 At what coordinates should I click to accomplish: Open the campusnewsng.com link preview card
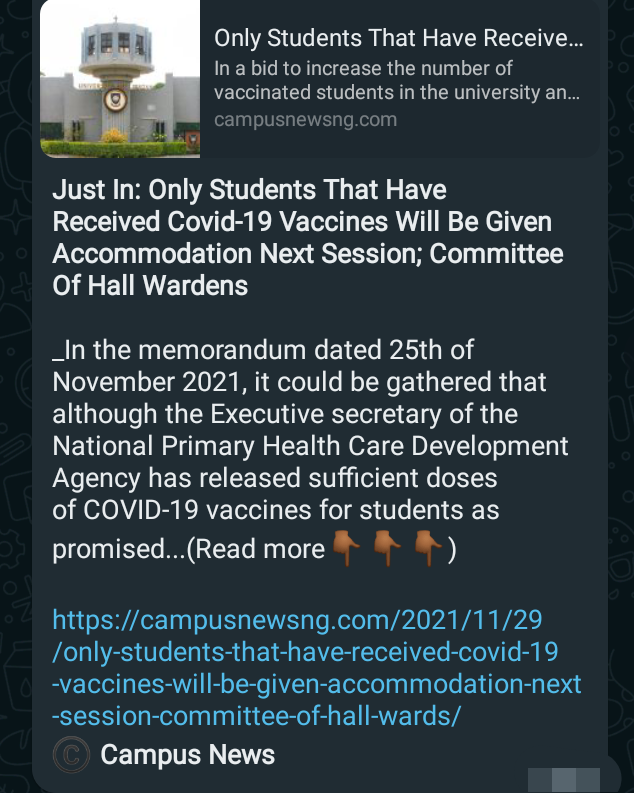320,79
